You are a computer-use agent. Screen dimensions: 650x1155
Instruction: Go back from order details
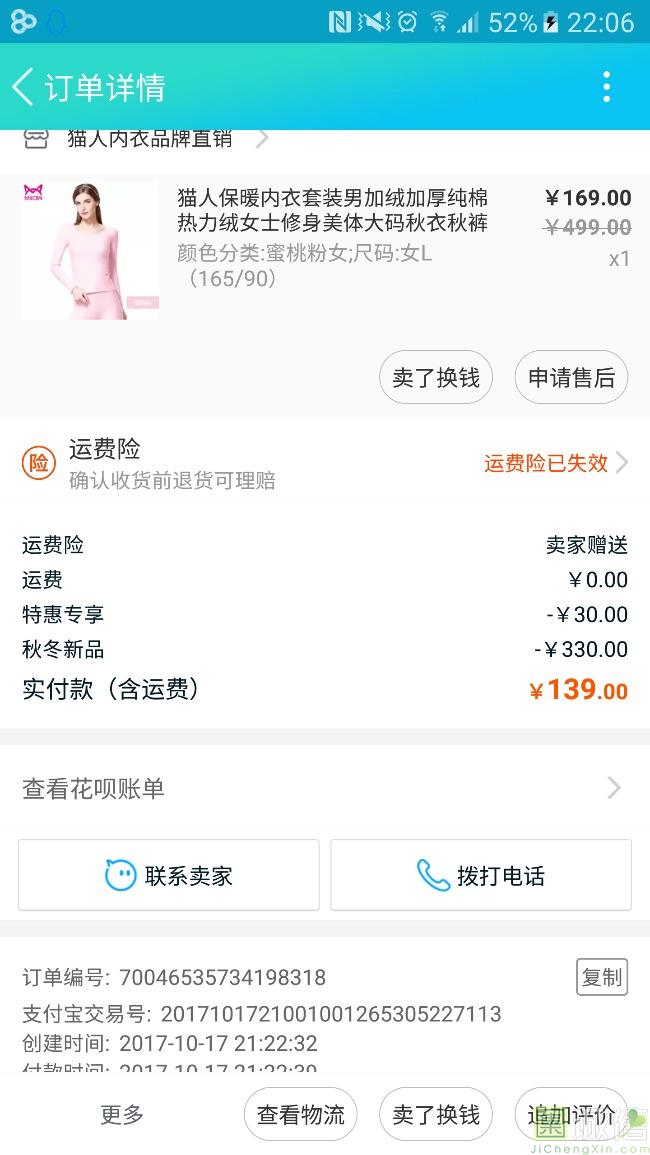point(24,87)
